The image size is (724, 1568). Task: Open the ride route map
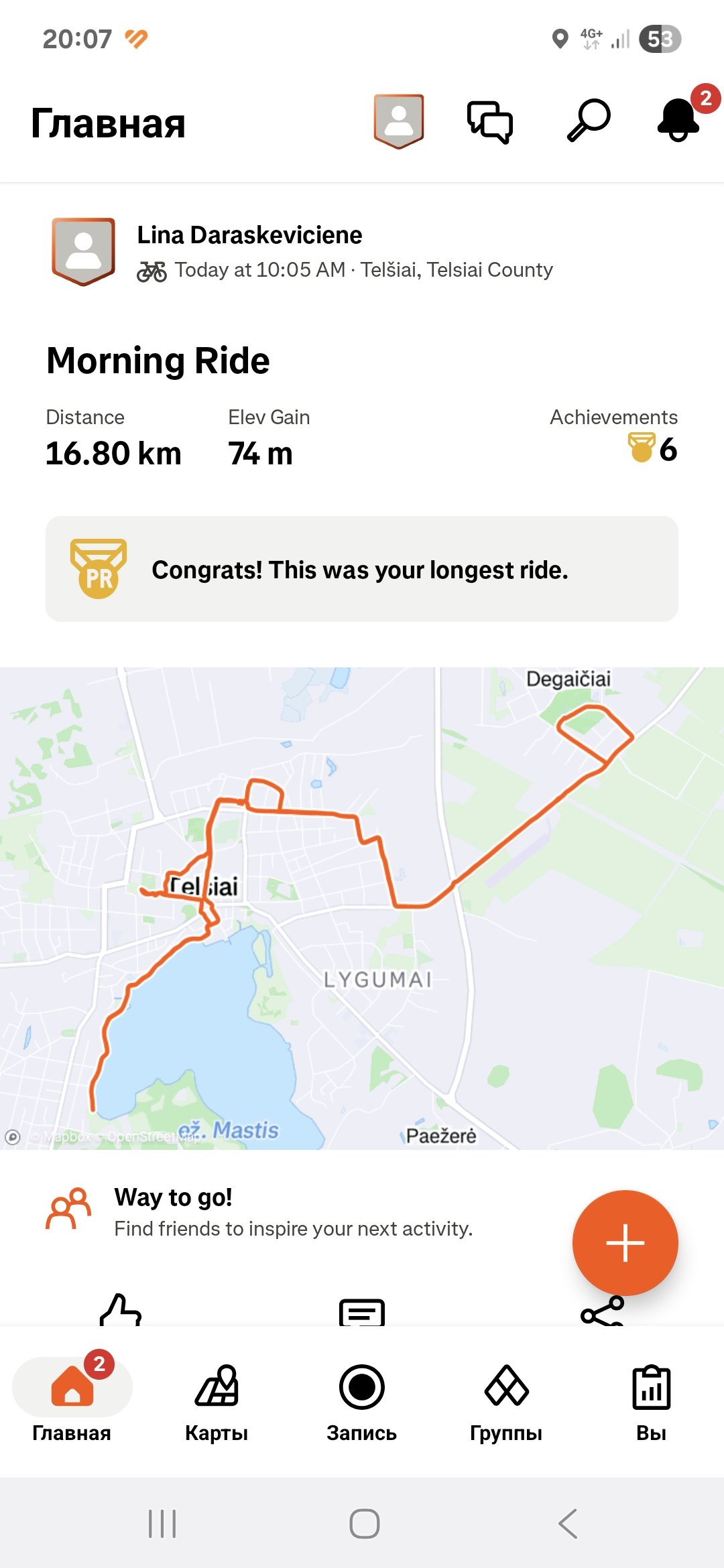(x=362, y=908)
